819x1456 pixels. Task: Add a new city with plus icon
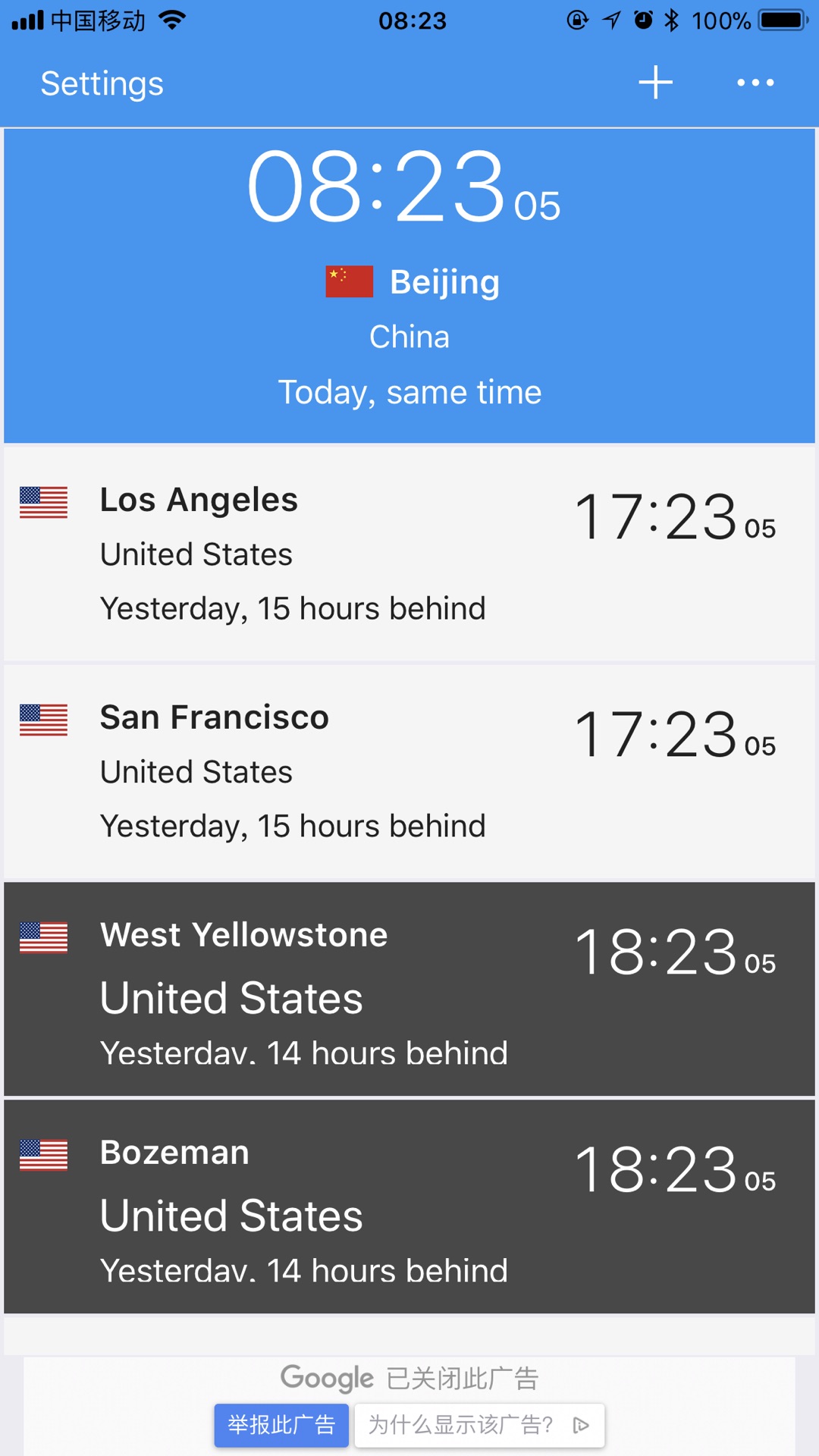pos(655,83)
